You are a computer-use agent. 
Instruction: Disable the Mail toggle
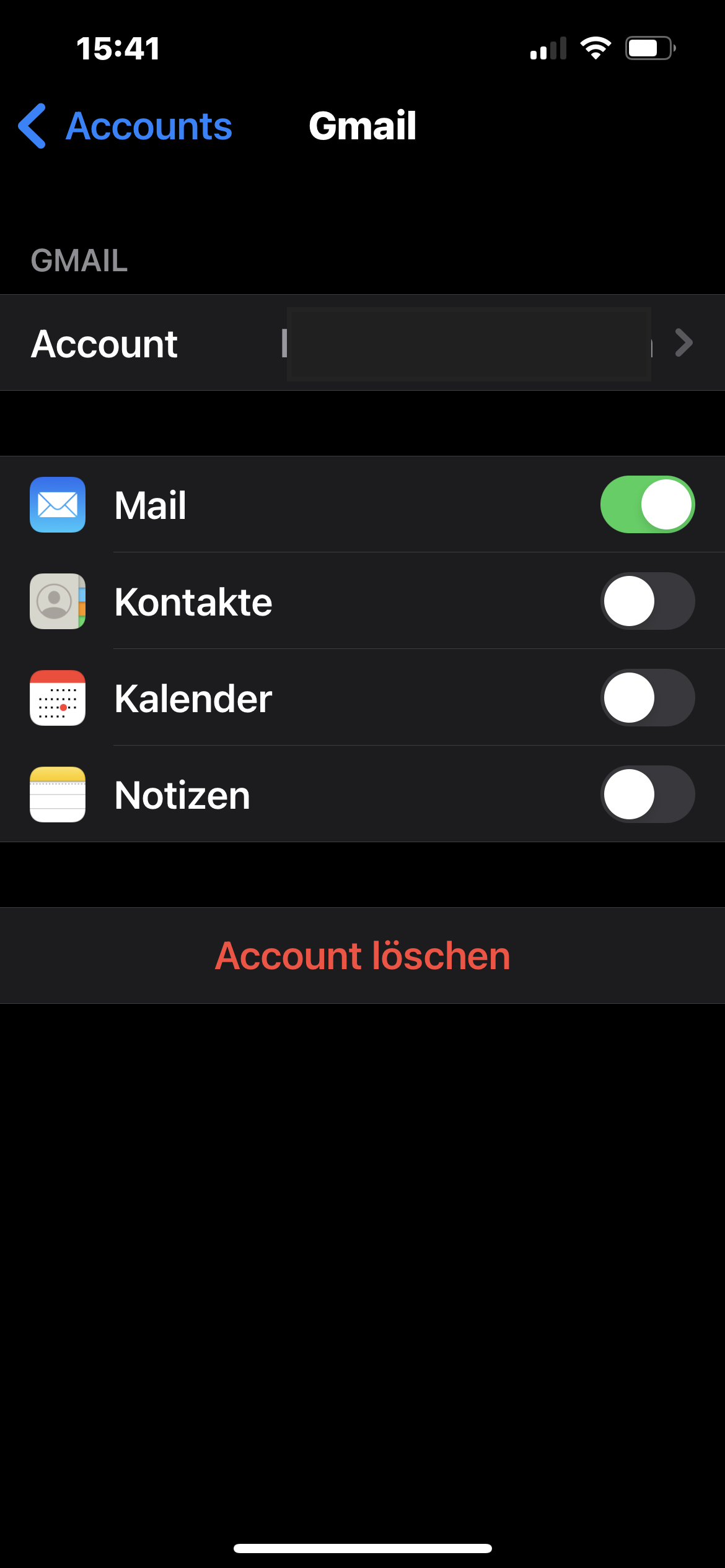pyautogui.click(x=647, y=505)
